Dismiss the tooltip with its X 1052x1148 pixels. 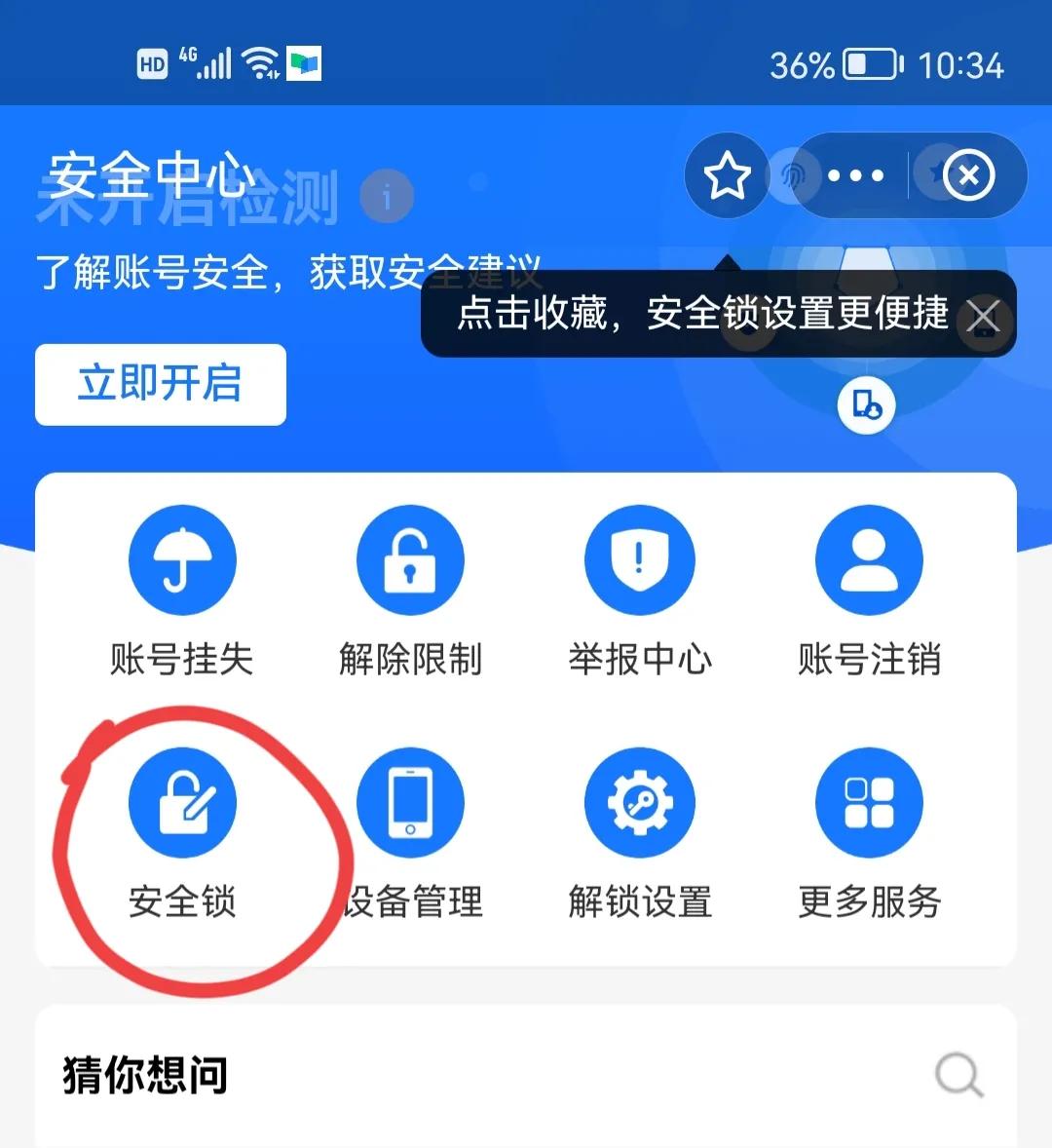click(984, 317)
